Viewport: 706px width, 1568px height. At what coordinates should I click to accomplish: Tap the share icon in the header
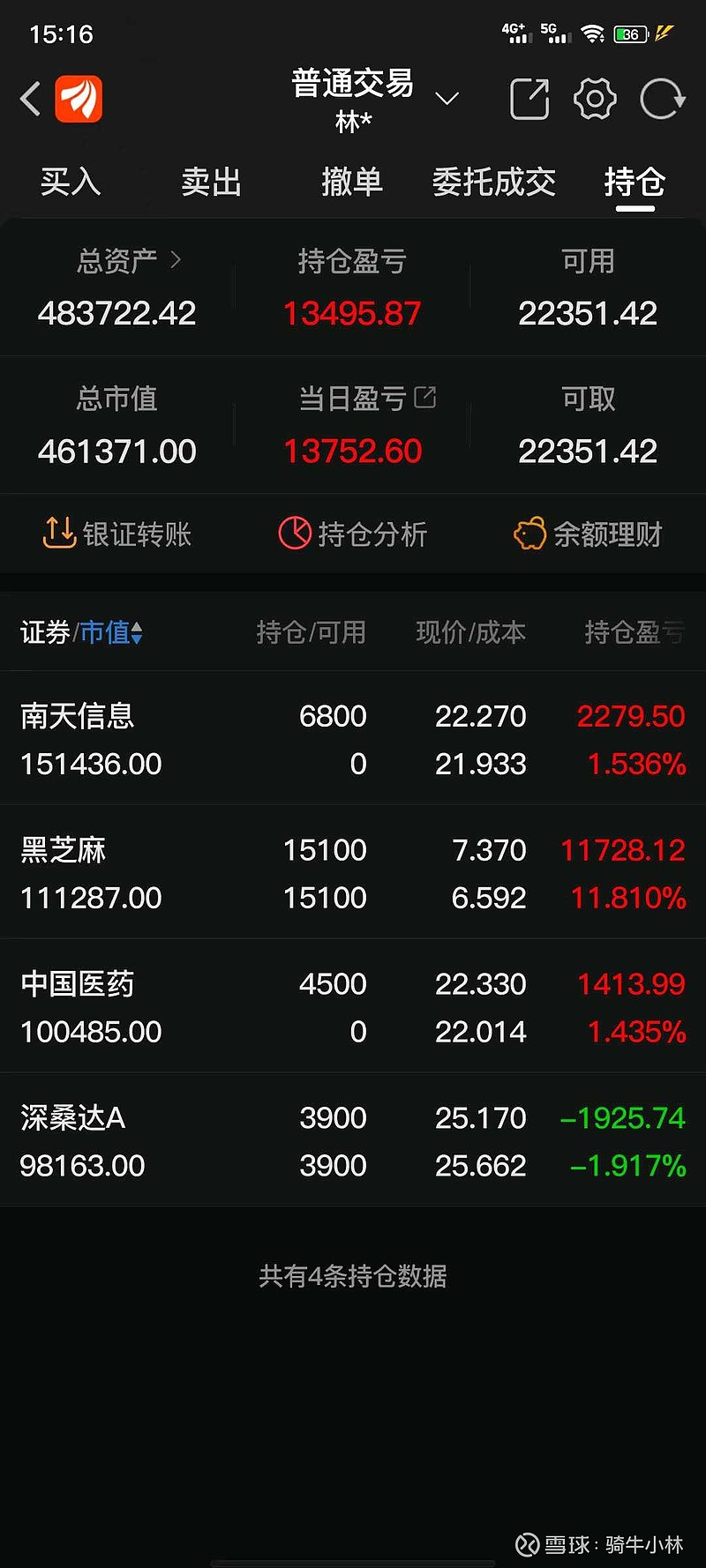(x=529, y=99)
